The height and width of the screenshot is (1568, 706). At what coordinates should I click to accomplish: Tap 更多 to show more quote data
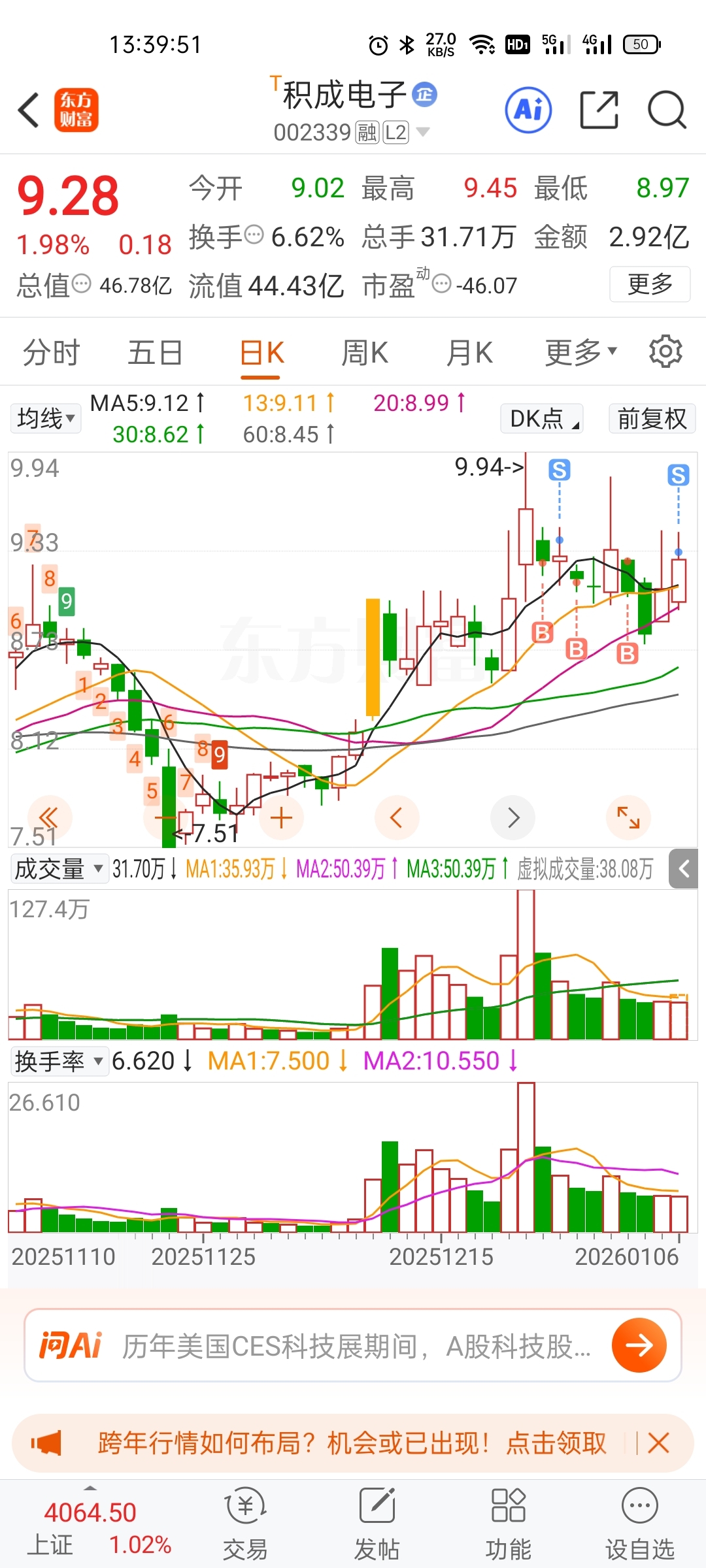pyautogui.click(x=650, y=284)
